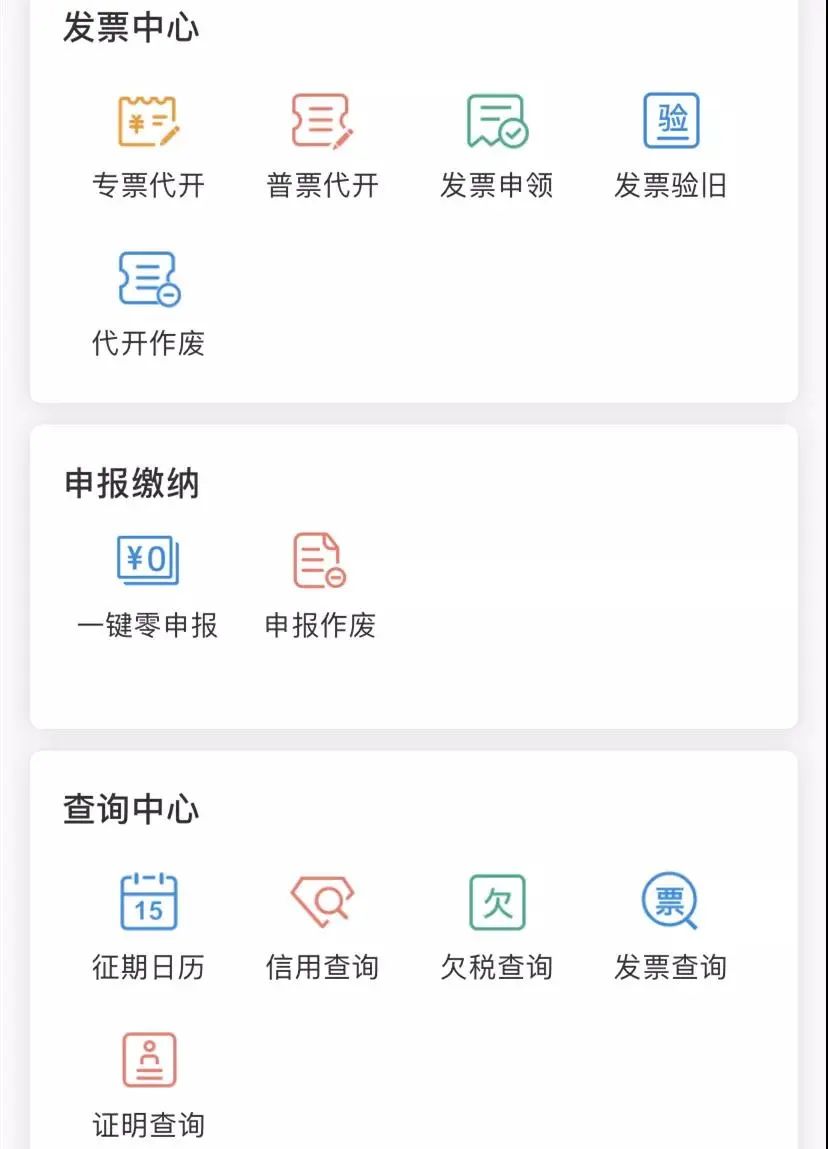Select the 普票代开 (general invoice issuance) icon
Screen dimensions: 828x1149
[x=322, y=120]
